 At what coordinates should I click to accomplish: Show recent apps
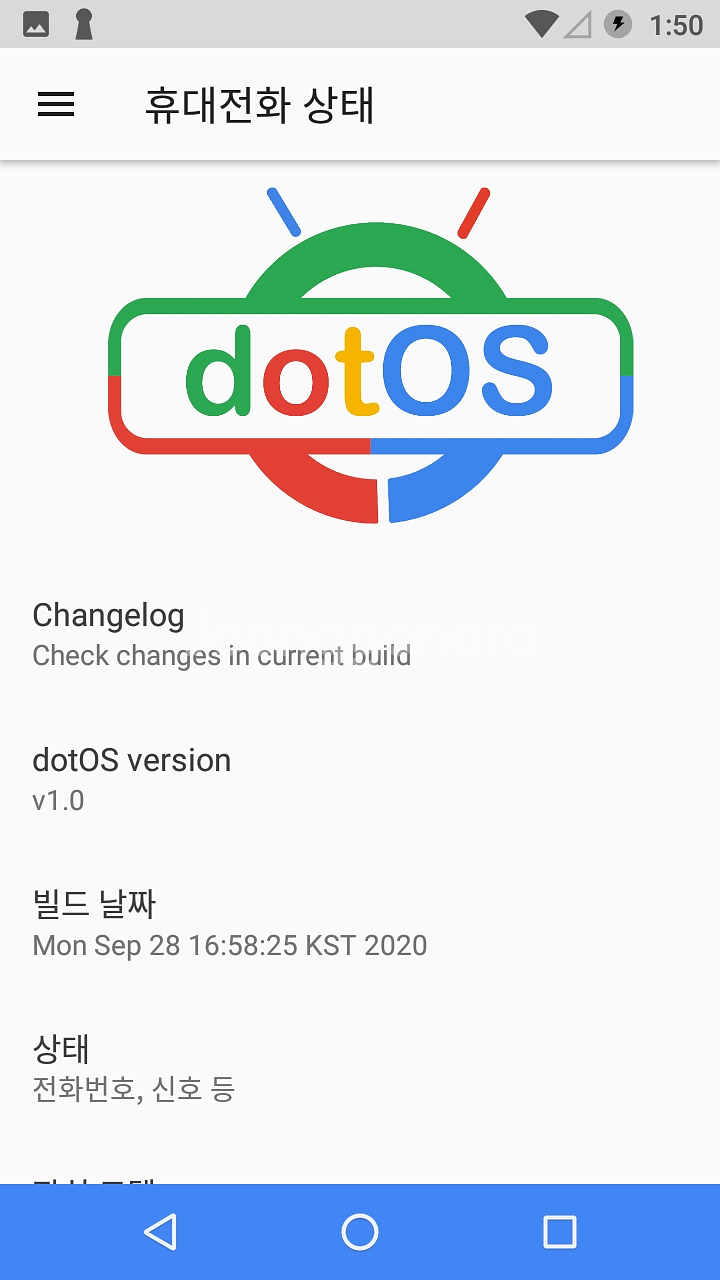coord(560,1232)
